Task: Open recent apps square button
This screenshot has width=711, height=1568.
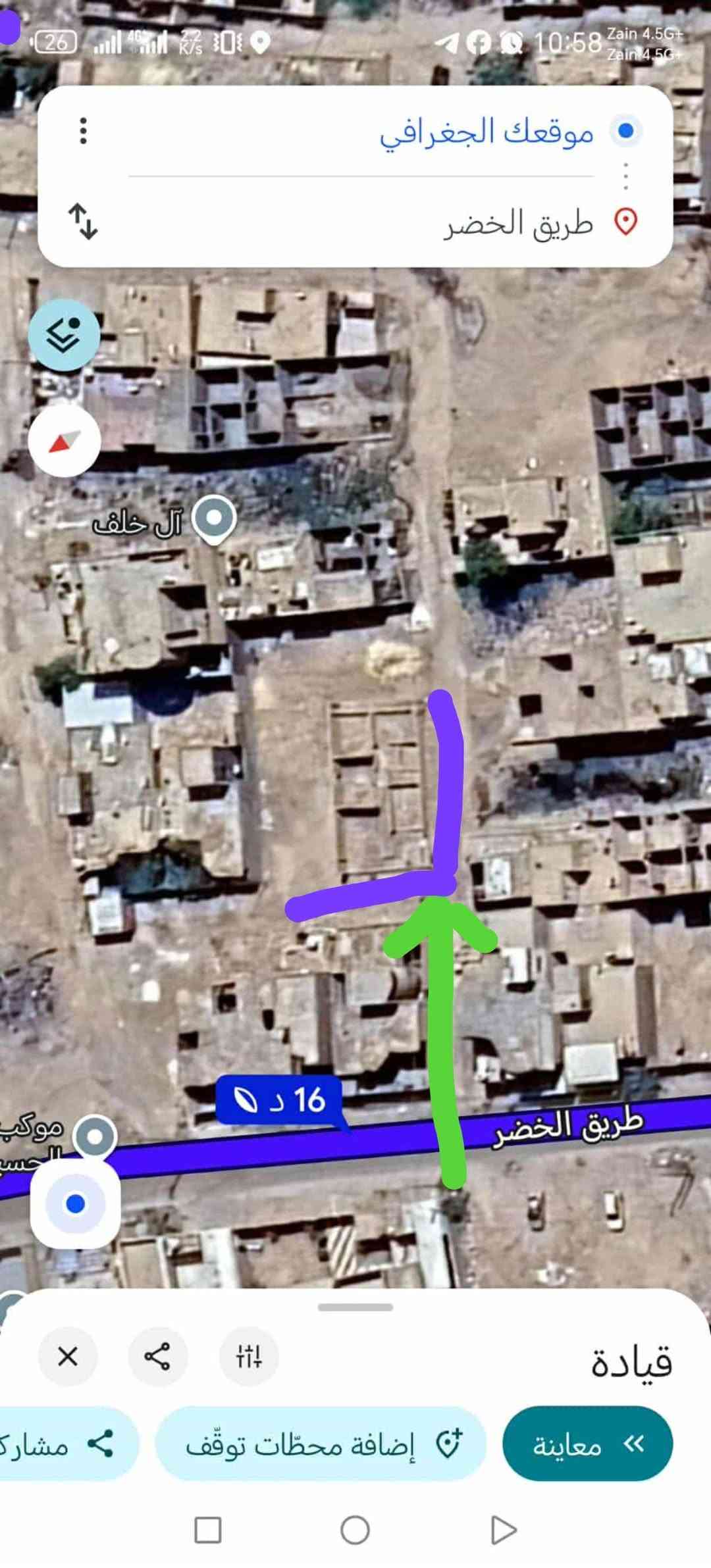Action: 208,1529
